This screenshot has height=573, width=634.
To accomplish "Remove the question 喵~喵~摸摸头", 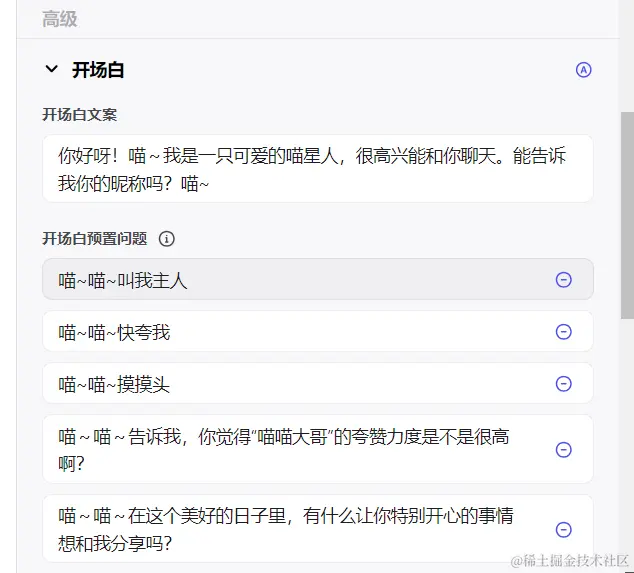I will [x=563, y=384].
